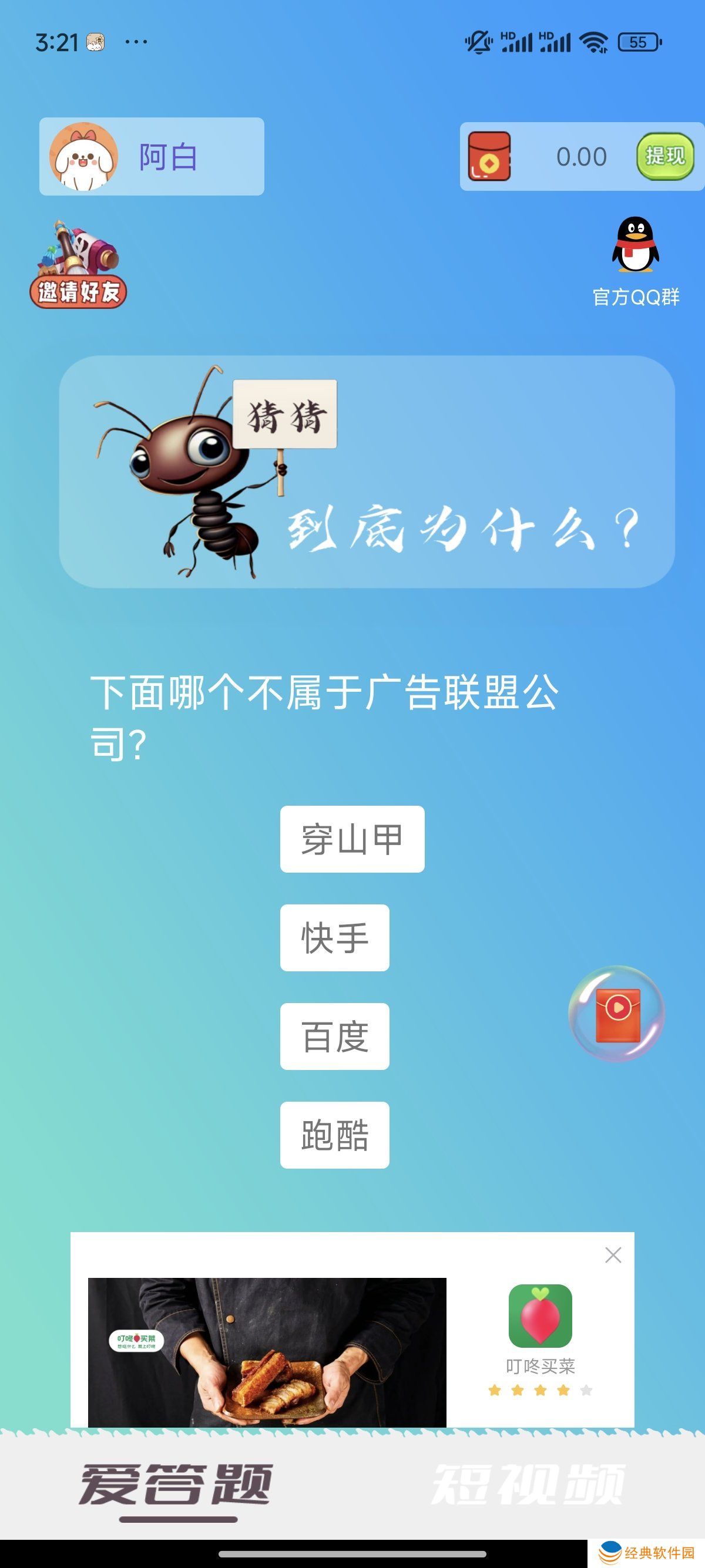Tap the floating red envelope bubble
The width and height of the screenshot is (705, 1568).
point(616,1014)
